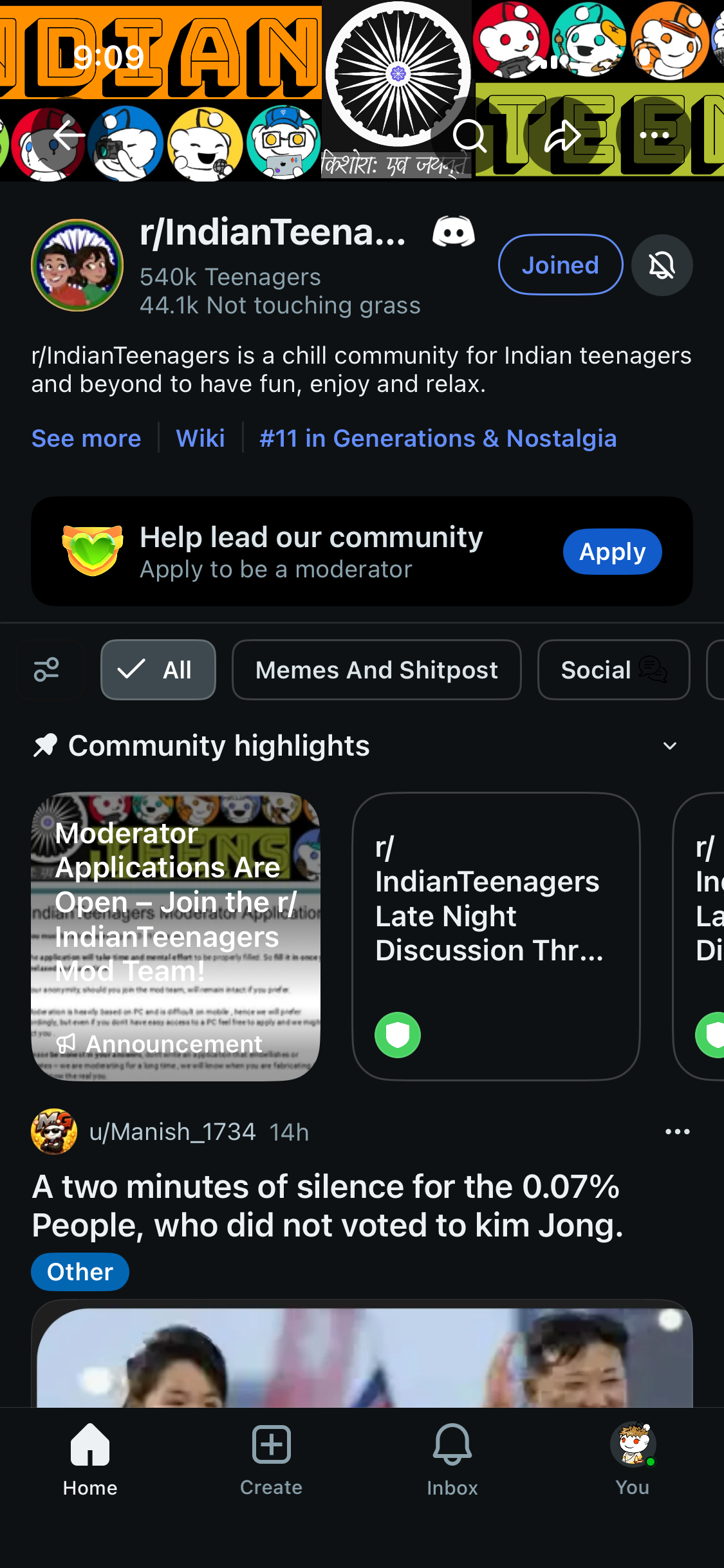Apply to be a moderator
Image resolution: width=724 pixels, height=1568 pixels.
point(612,552)
